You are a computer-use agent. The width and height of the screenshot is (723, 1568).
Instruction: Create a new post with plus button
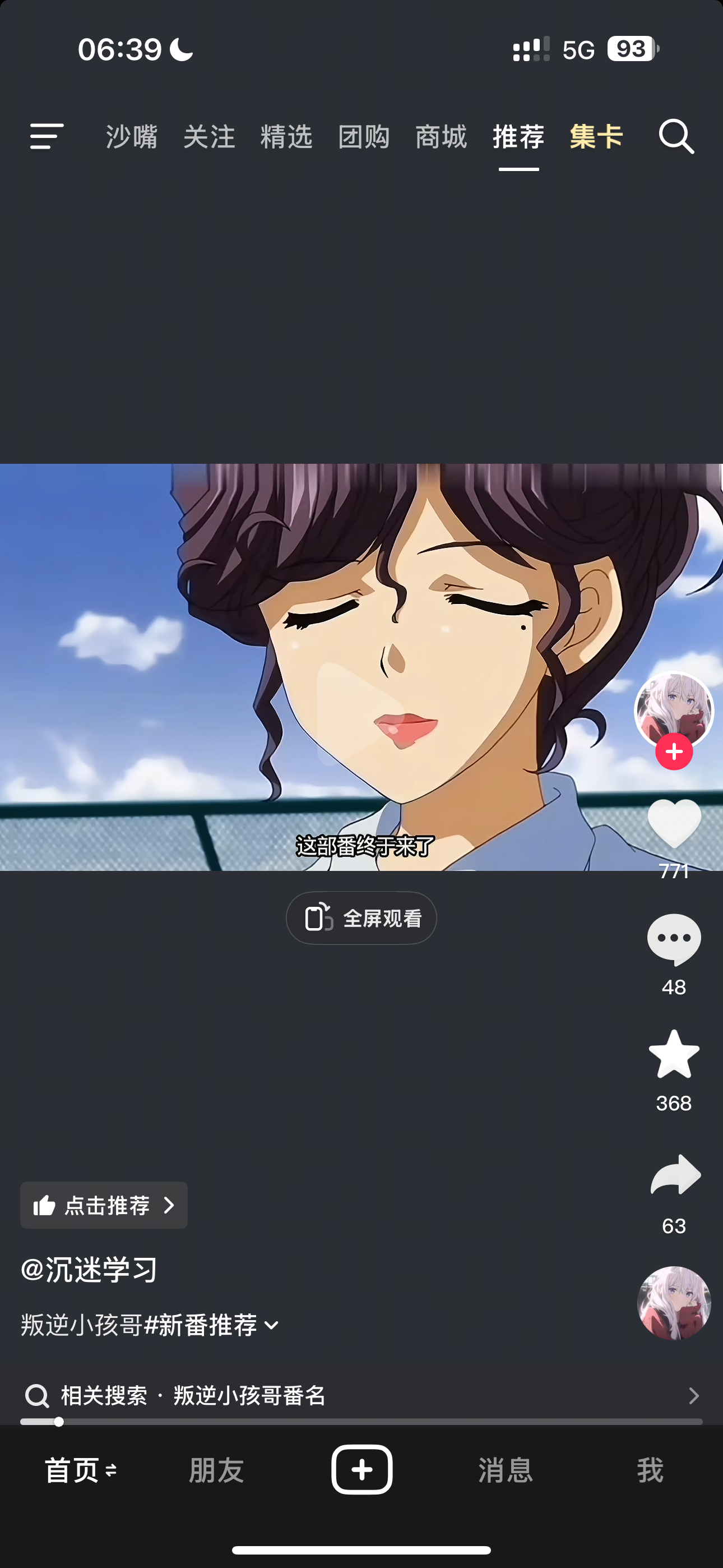361,1469
